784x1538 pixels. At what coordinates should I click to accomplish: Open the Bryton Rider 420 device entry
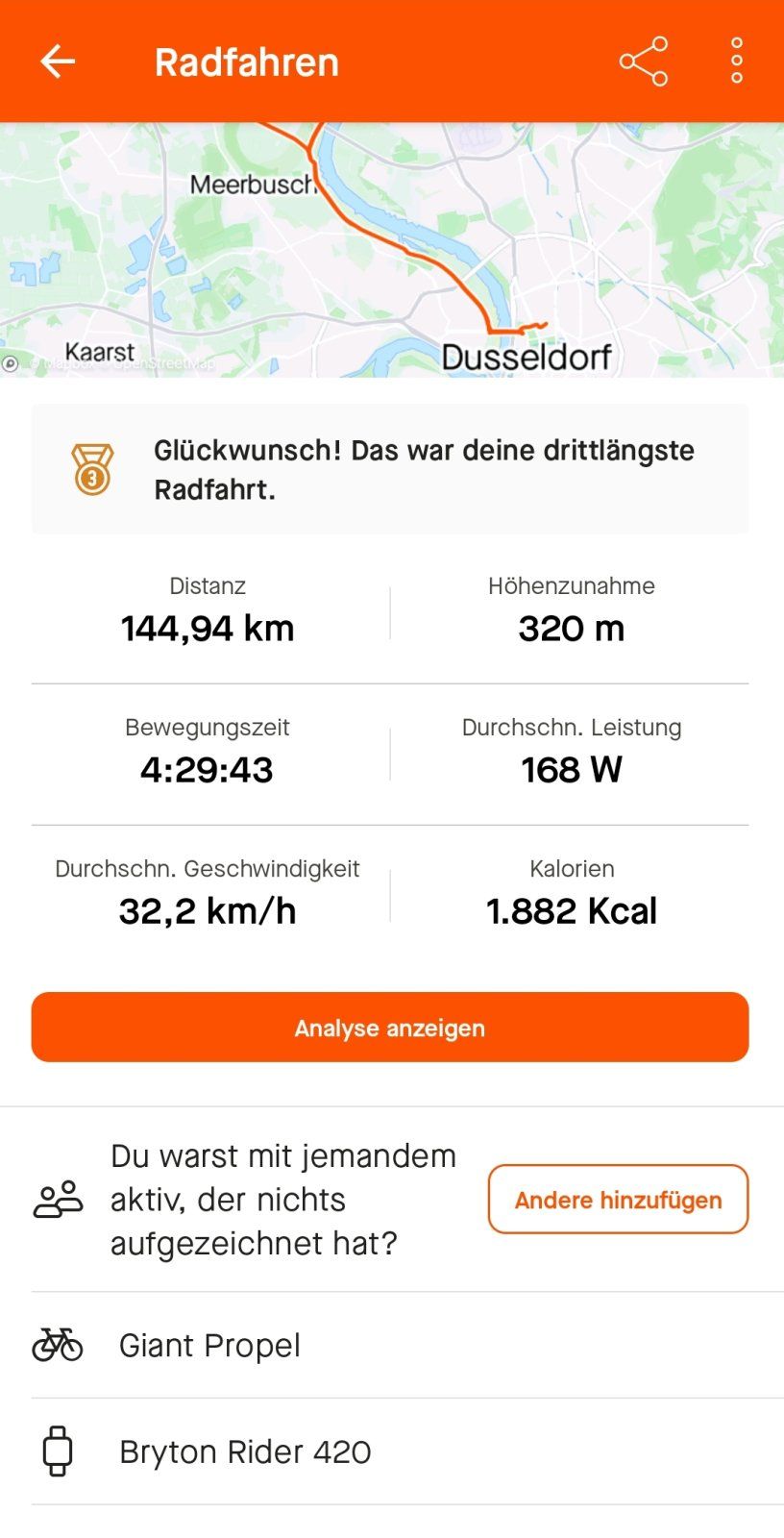pos(245,1451)
